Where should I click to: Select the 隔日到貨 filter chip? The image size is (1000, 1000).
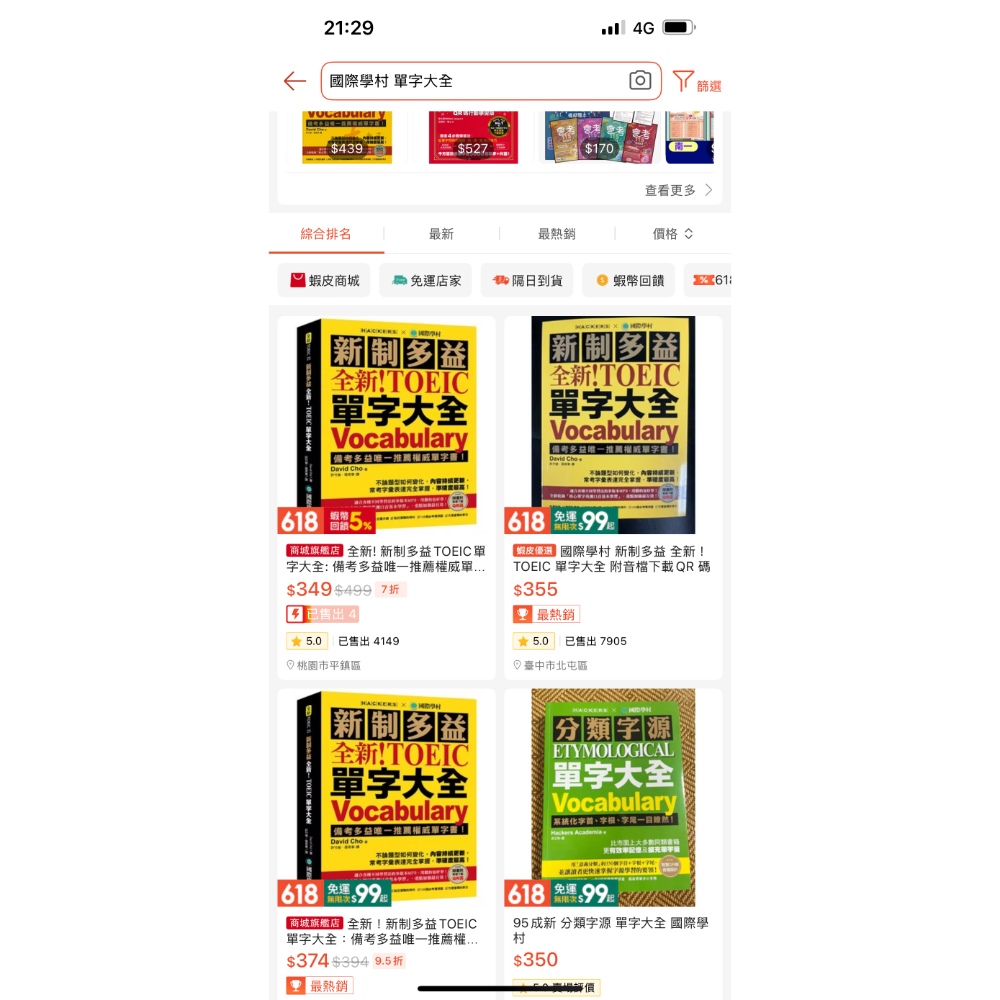point(527,281)
